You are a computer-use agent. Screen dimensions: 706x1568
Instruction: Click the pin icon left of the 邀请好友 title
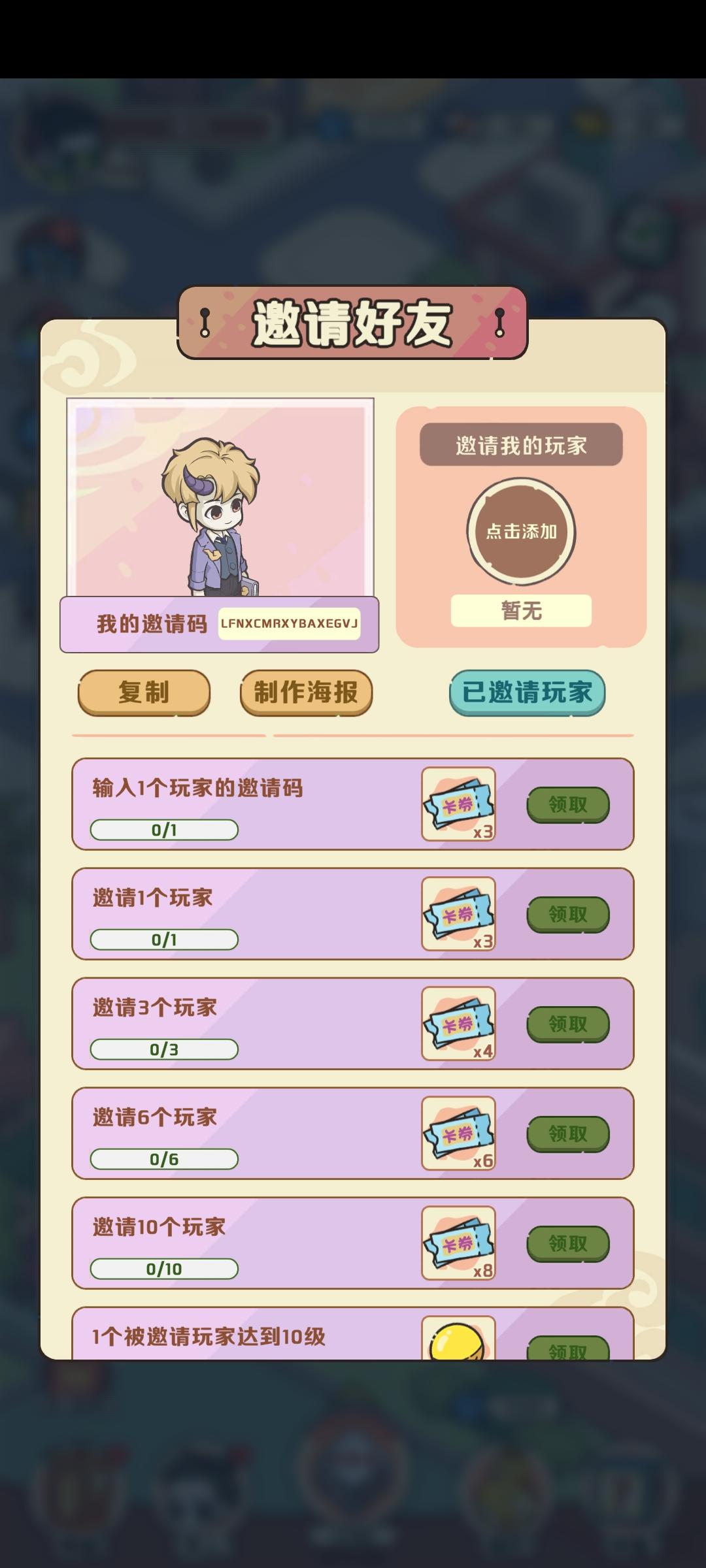tap(203, 320)
